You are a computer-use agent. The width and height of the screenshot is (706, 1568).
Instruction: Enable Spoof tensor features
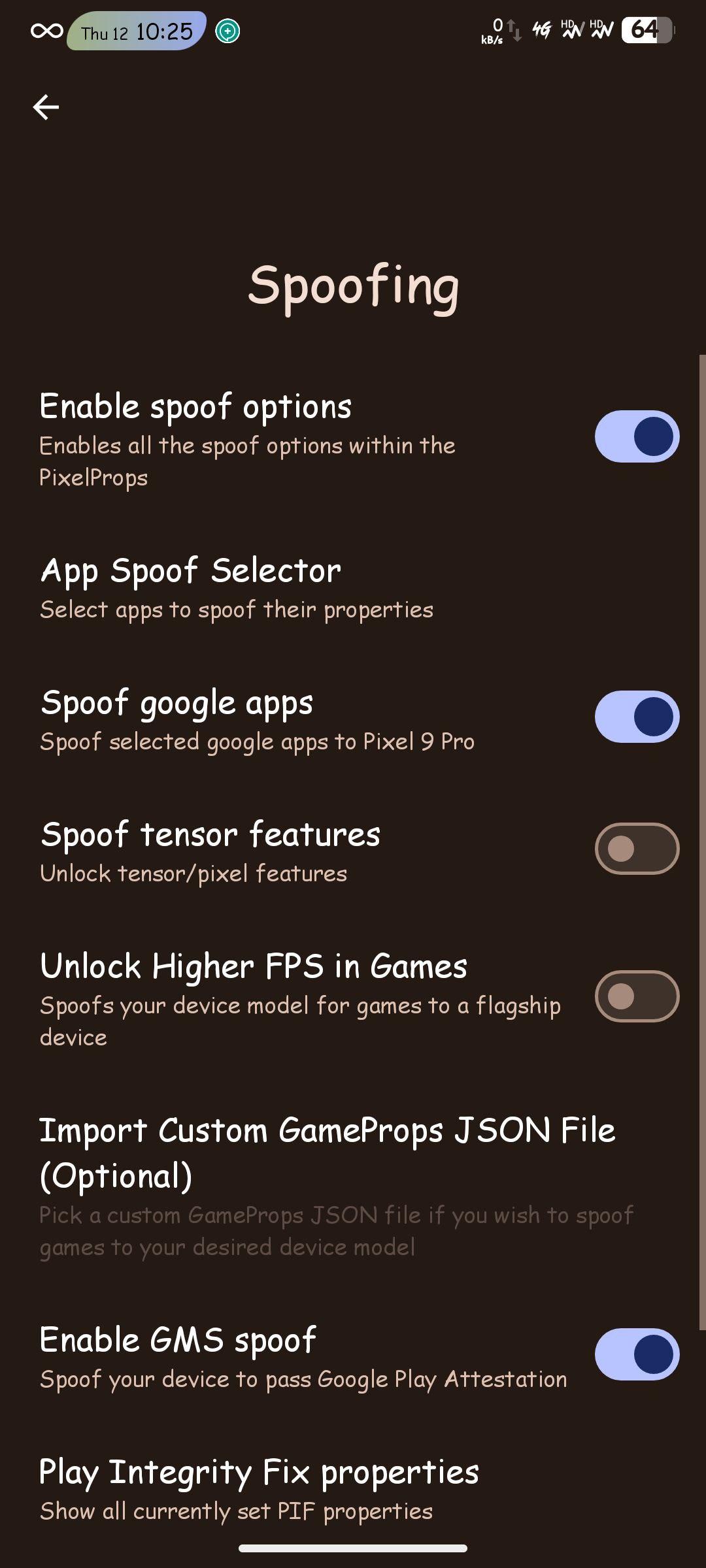637,849
